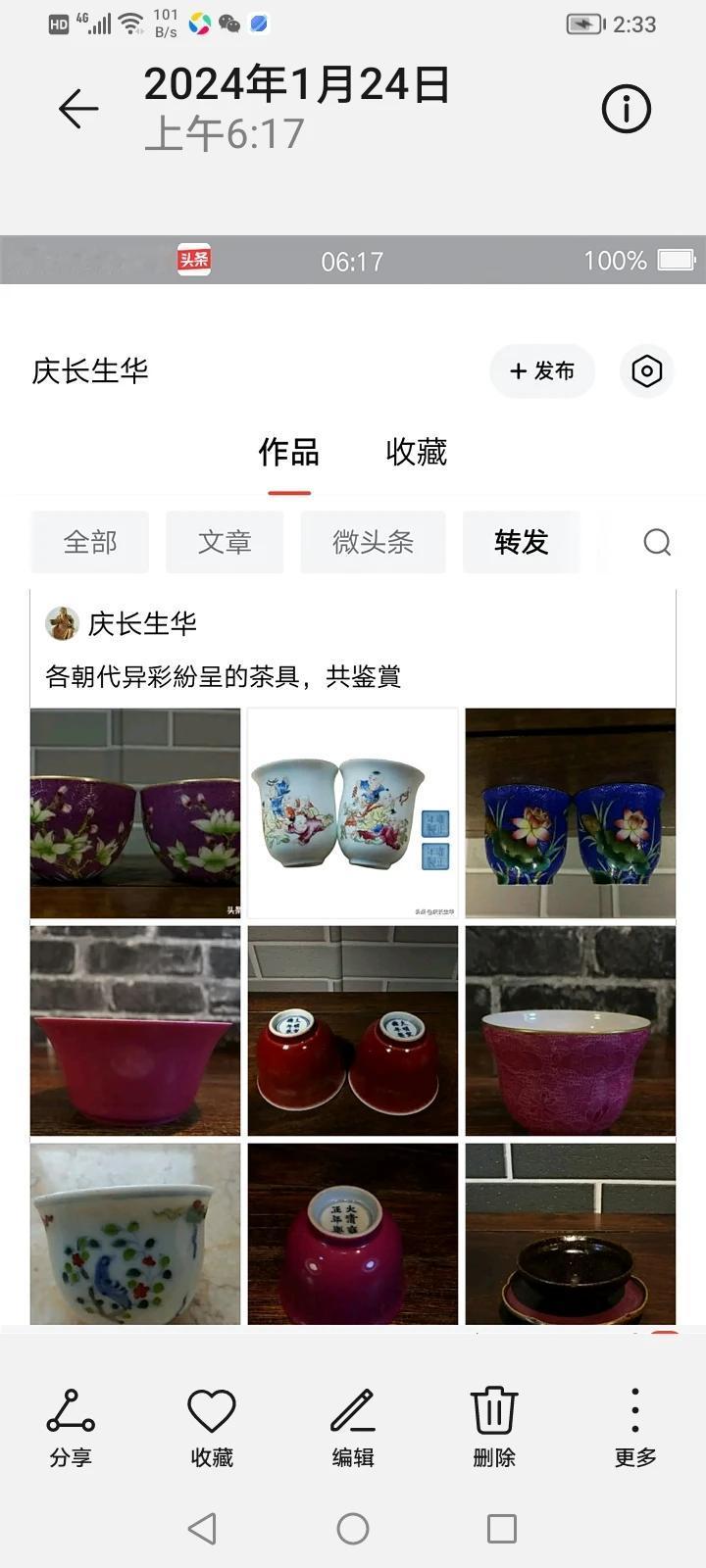Tap the blue lotus teacups thumbnail

tap(570, 812)
